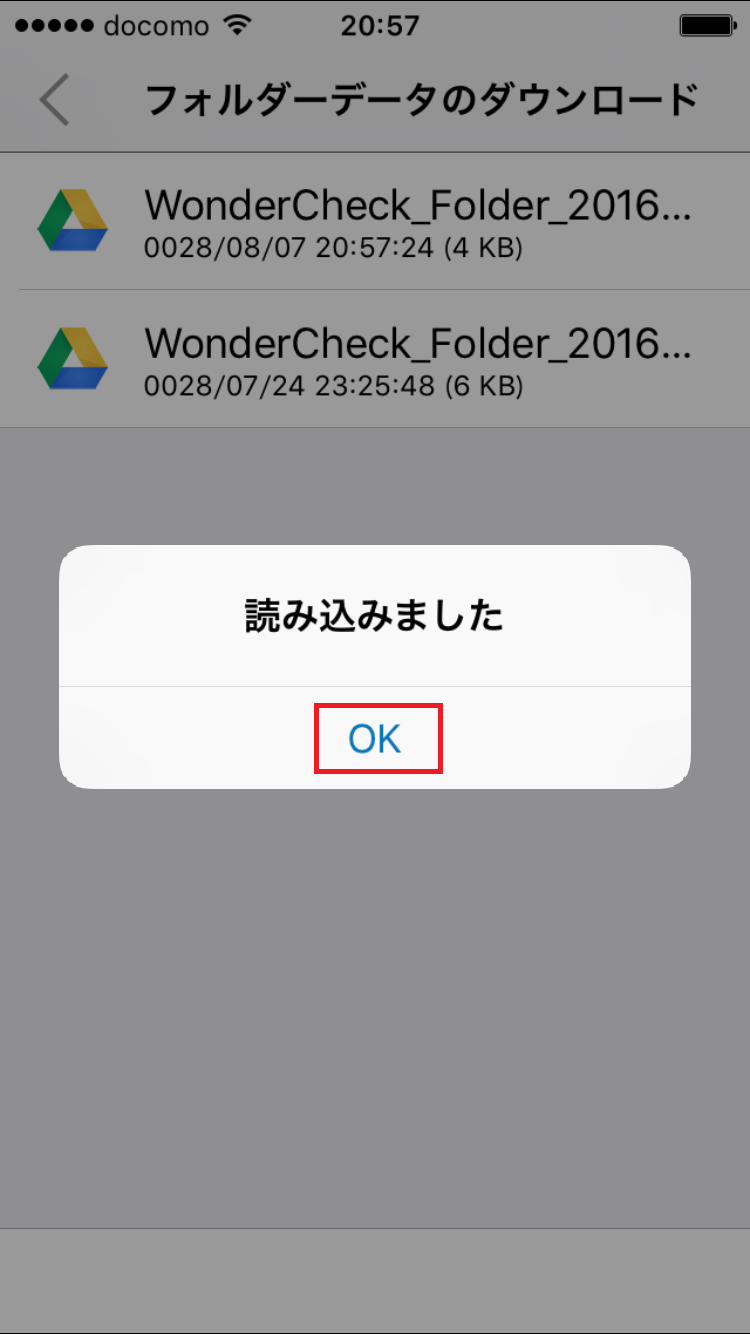Viewport: 750px width, 1334px height.
Task: Go back using the header arrow
Action: (54, 101)
